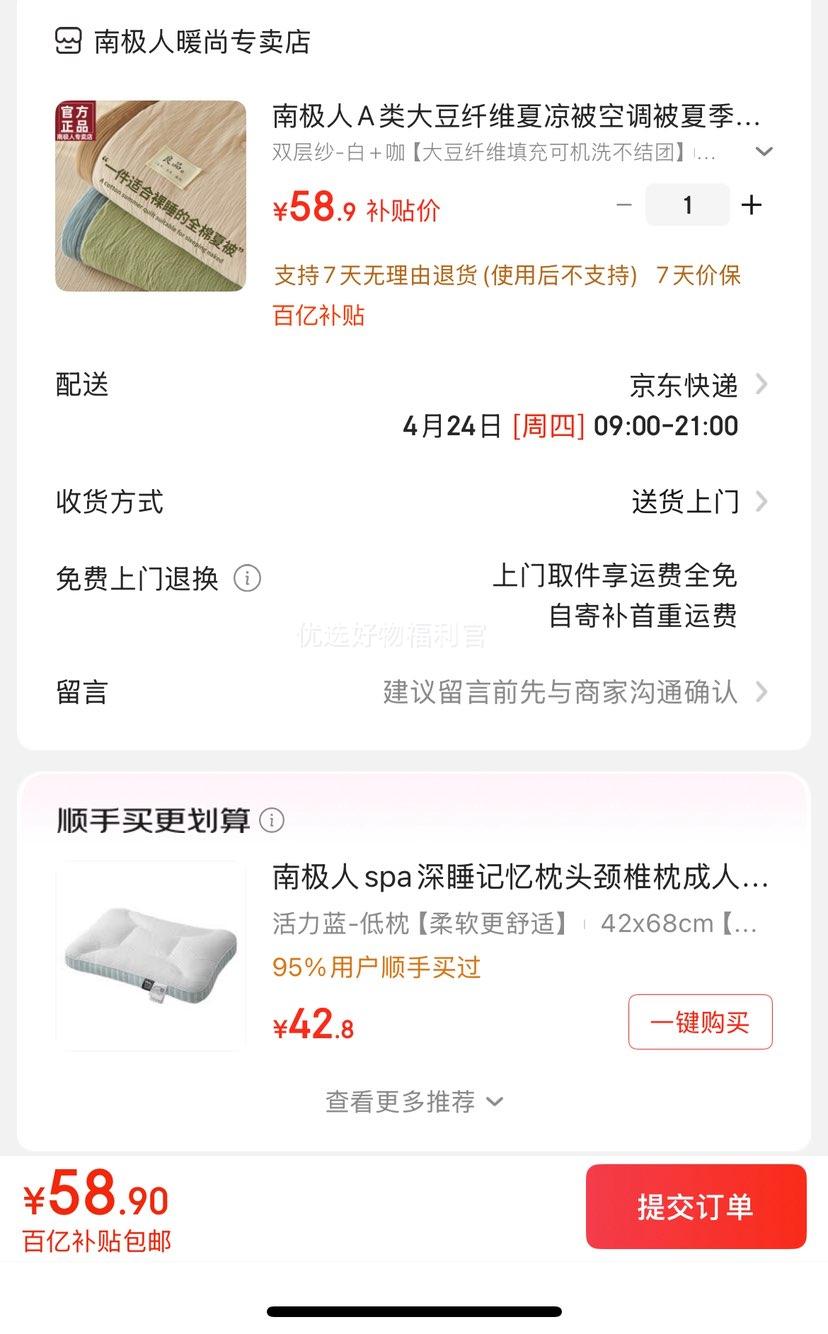Expand the product spec dropdown arrow
Image resolution: width=828 pixels, height=1334 pixels.
coord(764,152)
